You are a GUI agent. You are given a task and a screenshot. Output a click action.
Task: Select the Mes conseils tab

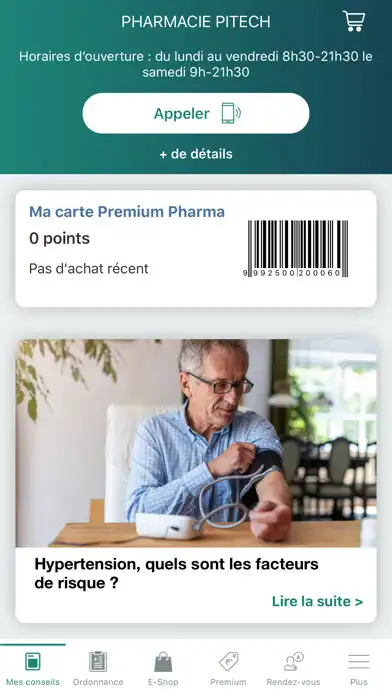coord(33,668)
